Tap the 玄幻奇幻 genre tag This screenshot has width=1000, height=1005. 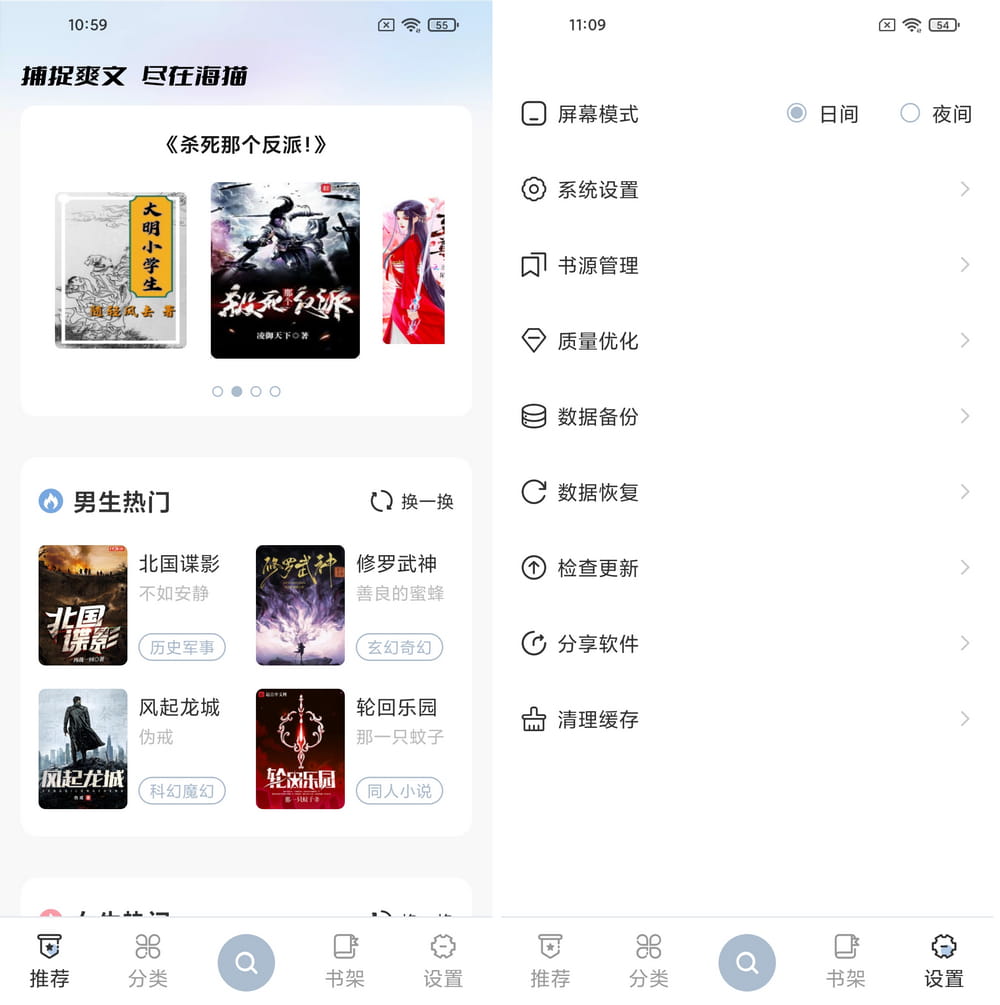399,648
